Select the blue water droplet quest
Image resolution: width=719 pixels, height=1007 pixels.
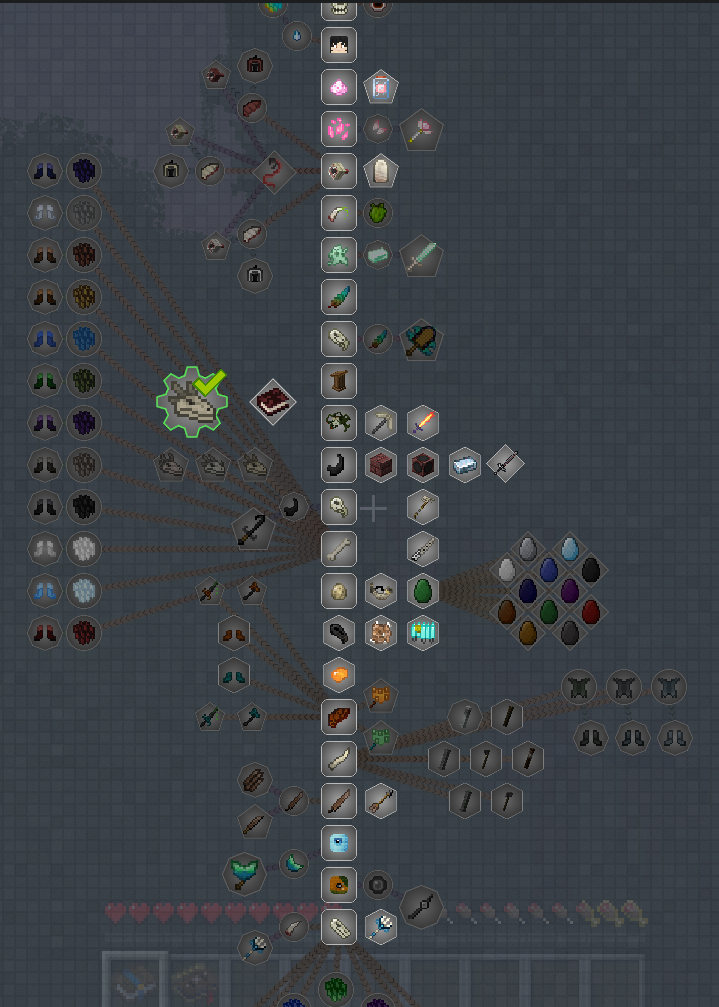click(297, 38)
